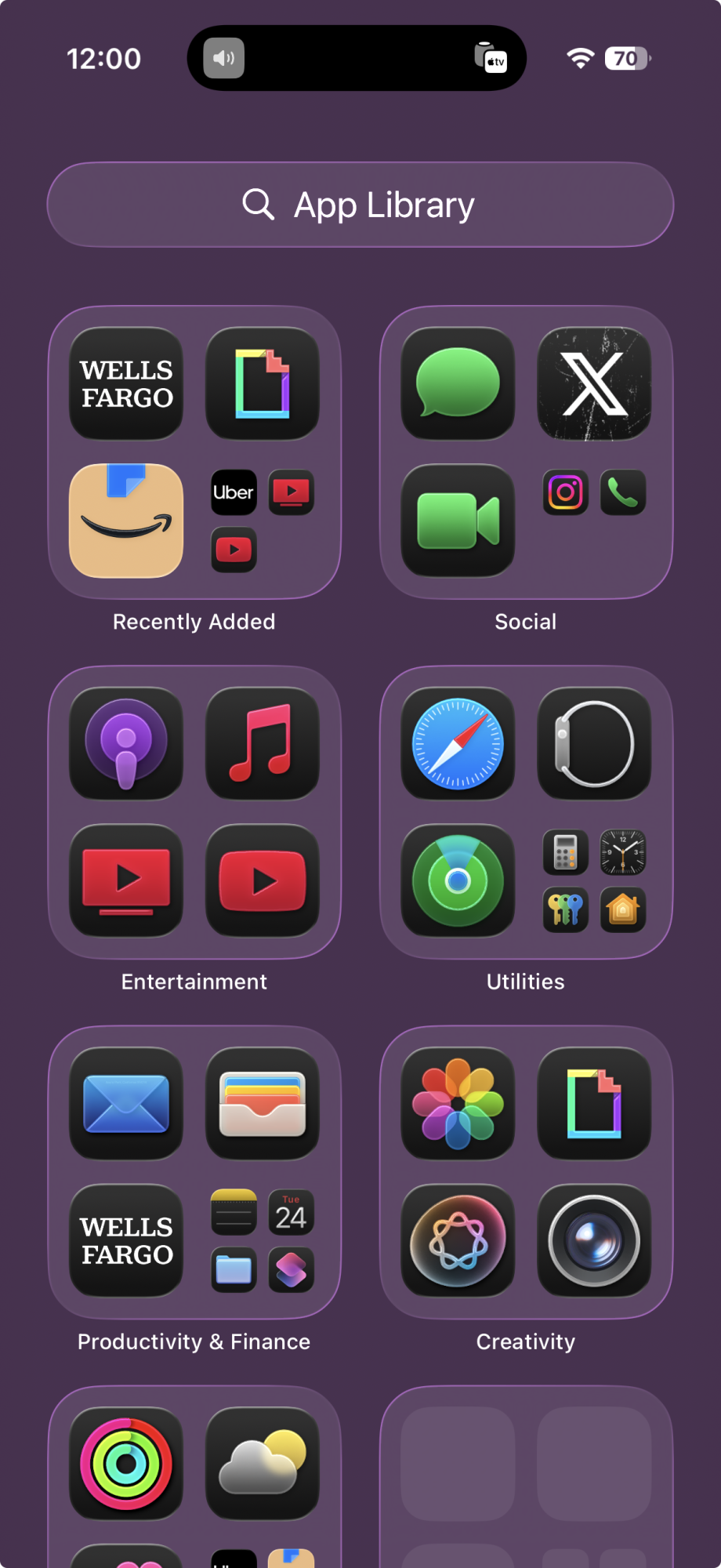
Task: Open the Mail app
Action: pyautogui.click(x=126, y=1104)
